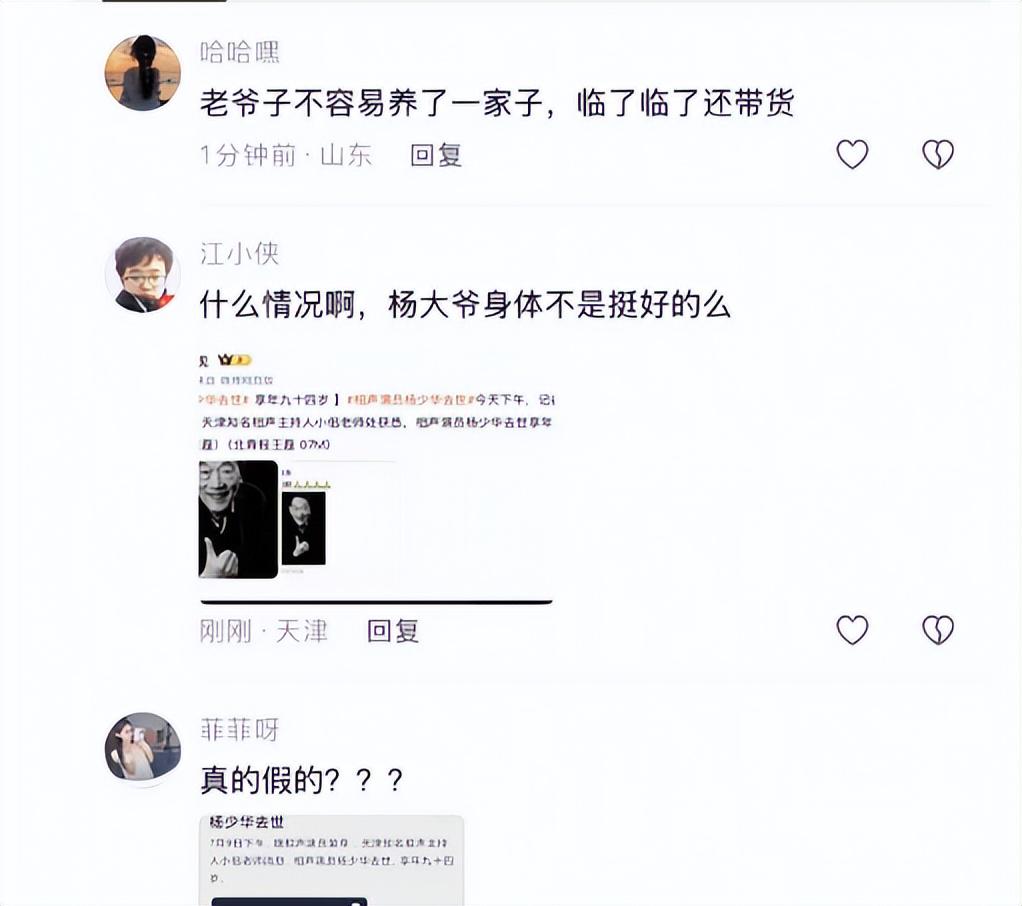Viewport: 1022px width, 906px height.
Task: Like 哈哈嘿's comment
Action: 852,154
